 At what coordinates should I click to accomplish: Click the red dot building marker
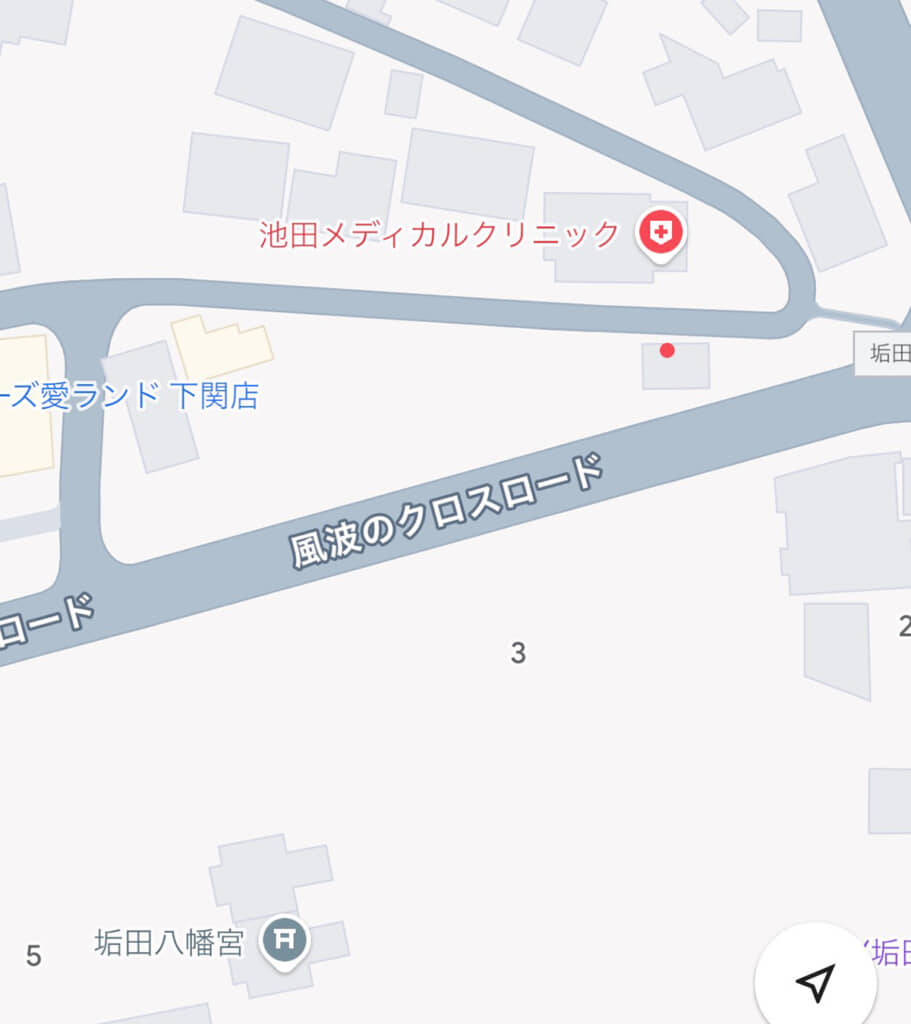point(668,351)
